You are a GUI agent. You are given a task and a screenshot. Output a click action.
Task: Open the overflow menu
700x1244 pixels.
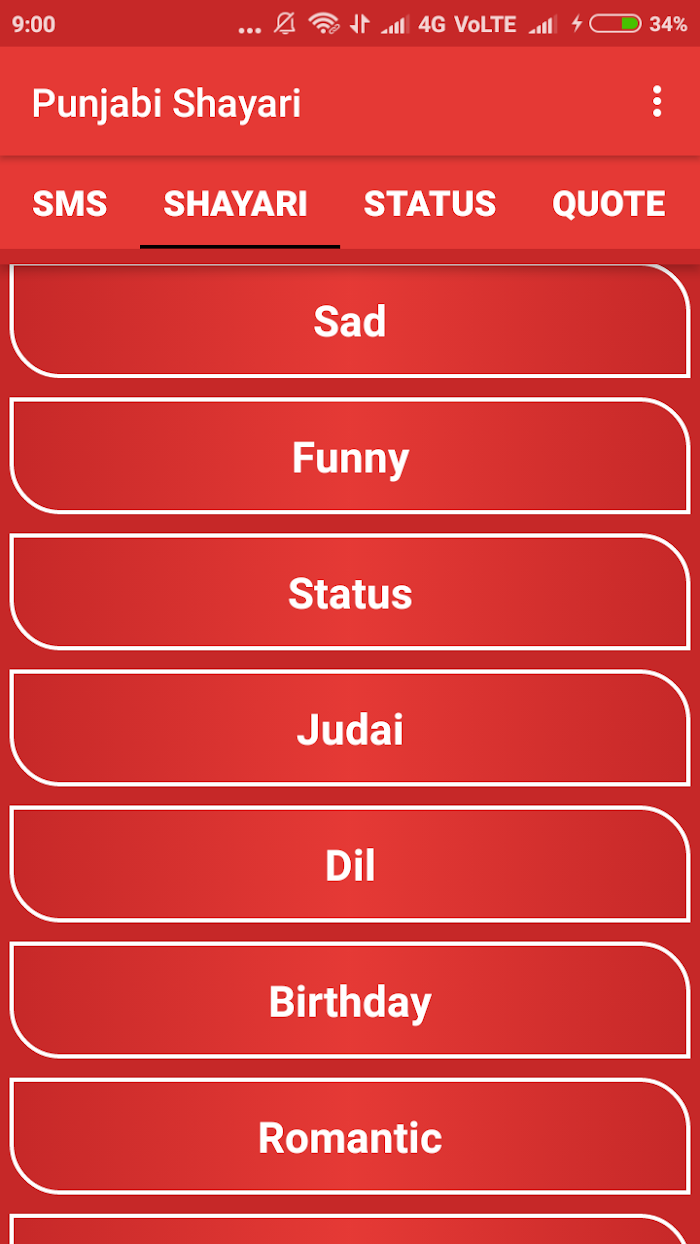(x=657, y=102)
